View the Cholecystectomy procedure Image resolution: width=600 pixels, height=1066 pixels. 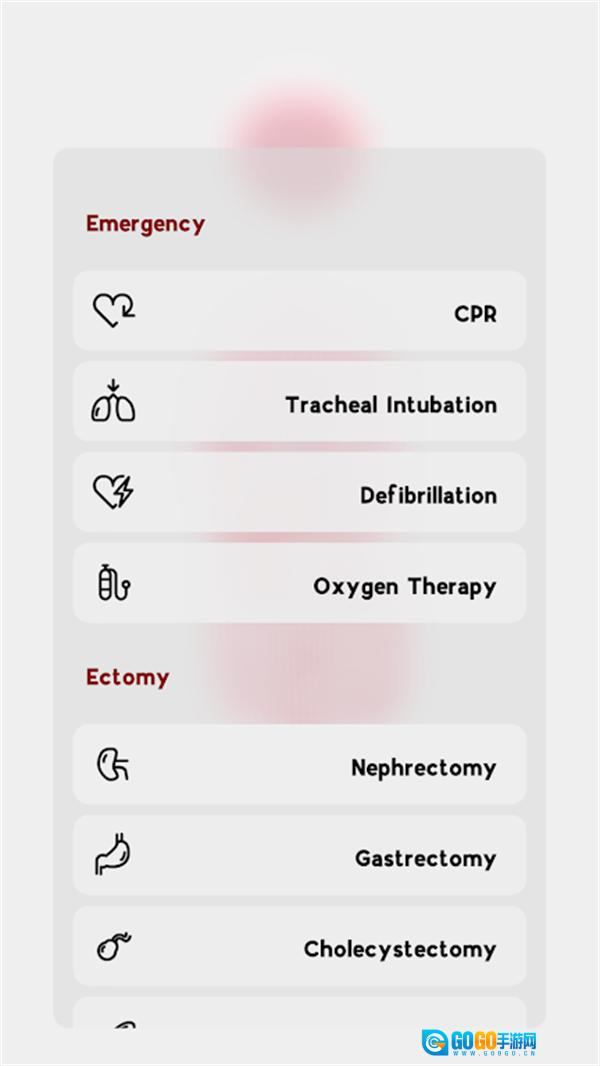[299, 947]
